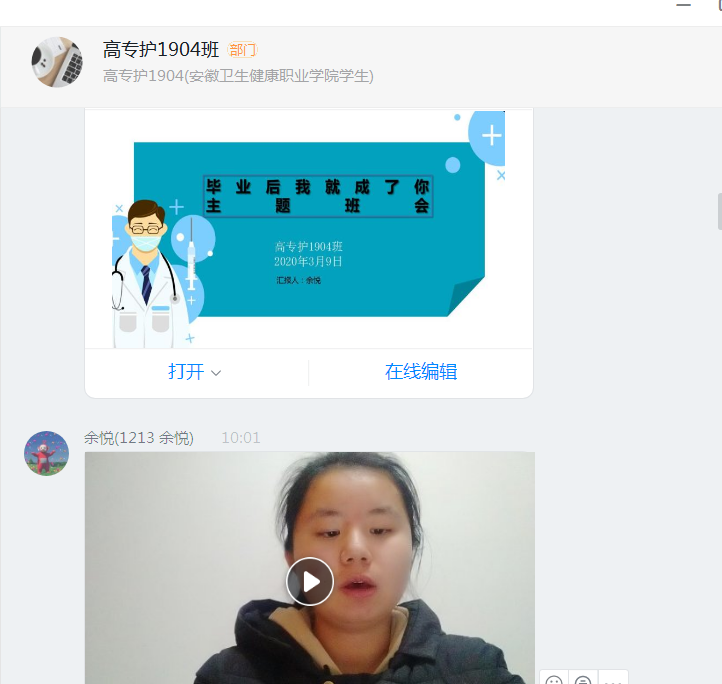This screenshot has height=684, width=722.
Task: Play the video message from 余悦
Action: tap(310, 581)
